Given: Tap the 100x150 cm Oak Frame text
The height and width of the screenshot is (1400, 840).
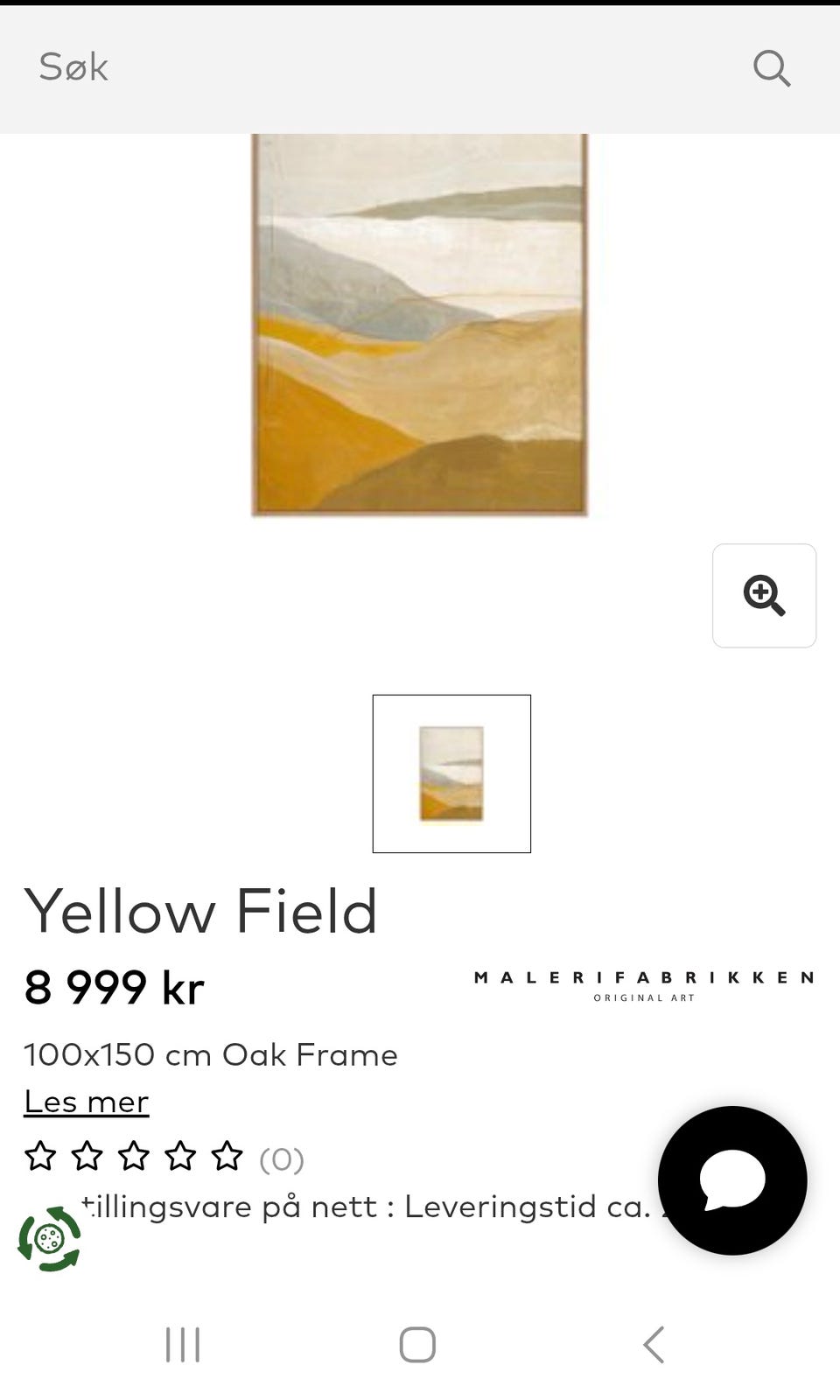Looking at the screenshot, I should pyautogui.click(x=210, y=1054).
